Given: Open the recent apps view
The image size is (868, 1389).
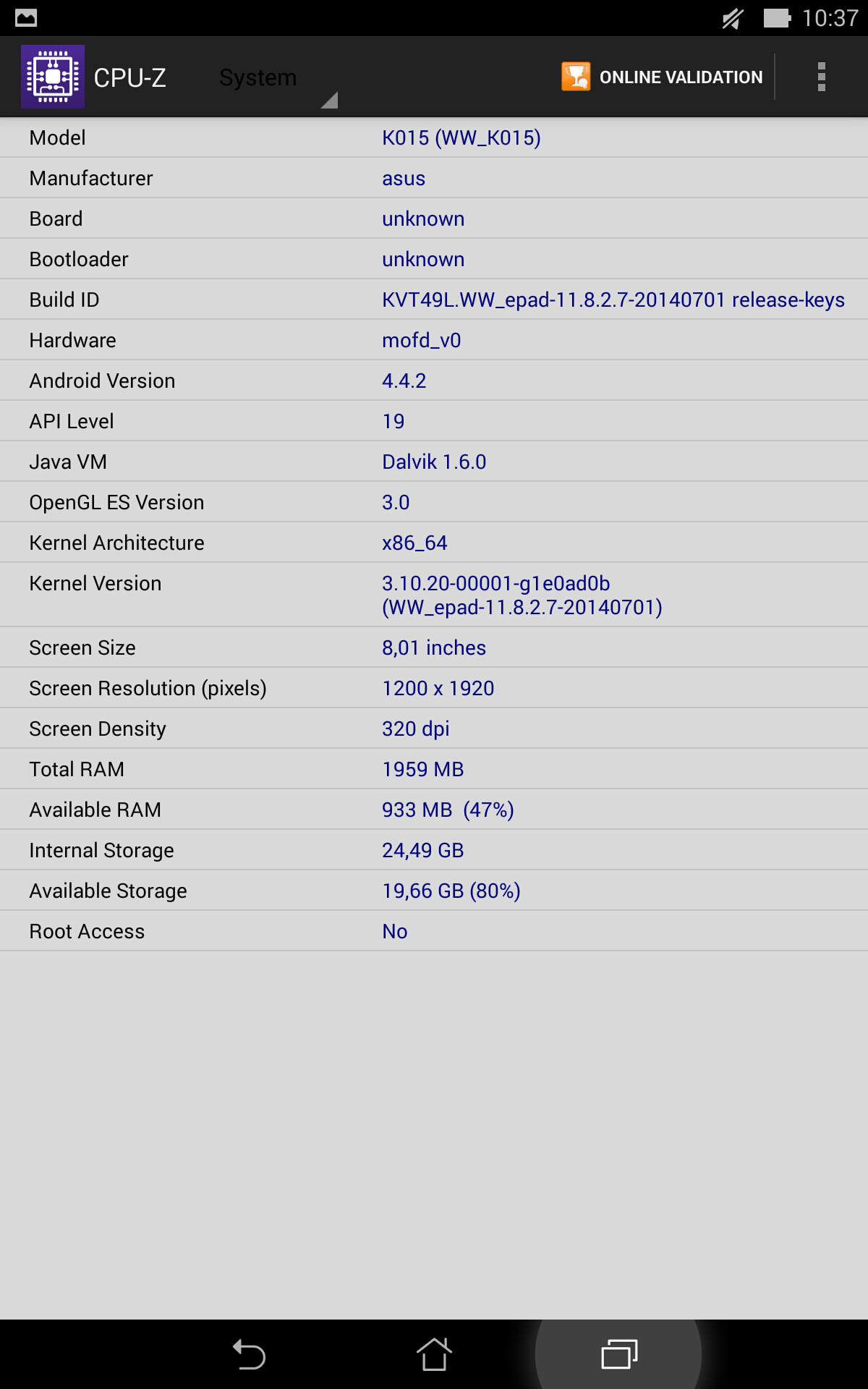Looking at the screenshot, I should tap(619, 1354).
